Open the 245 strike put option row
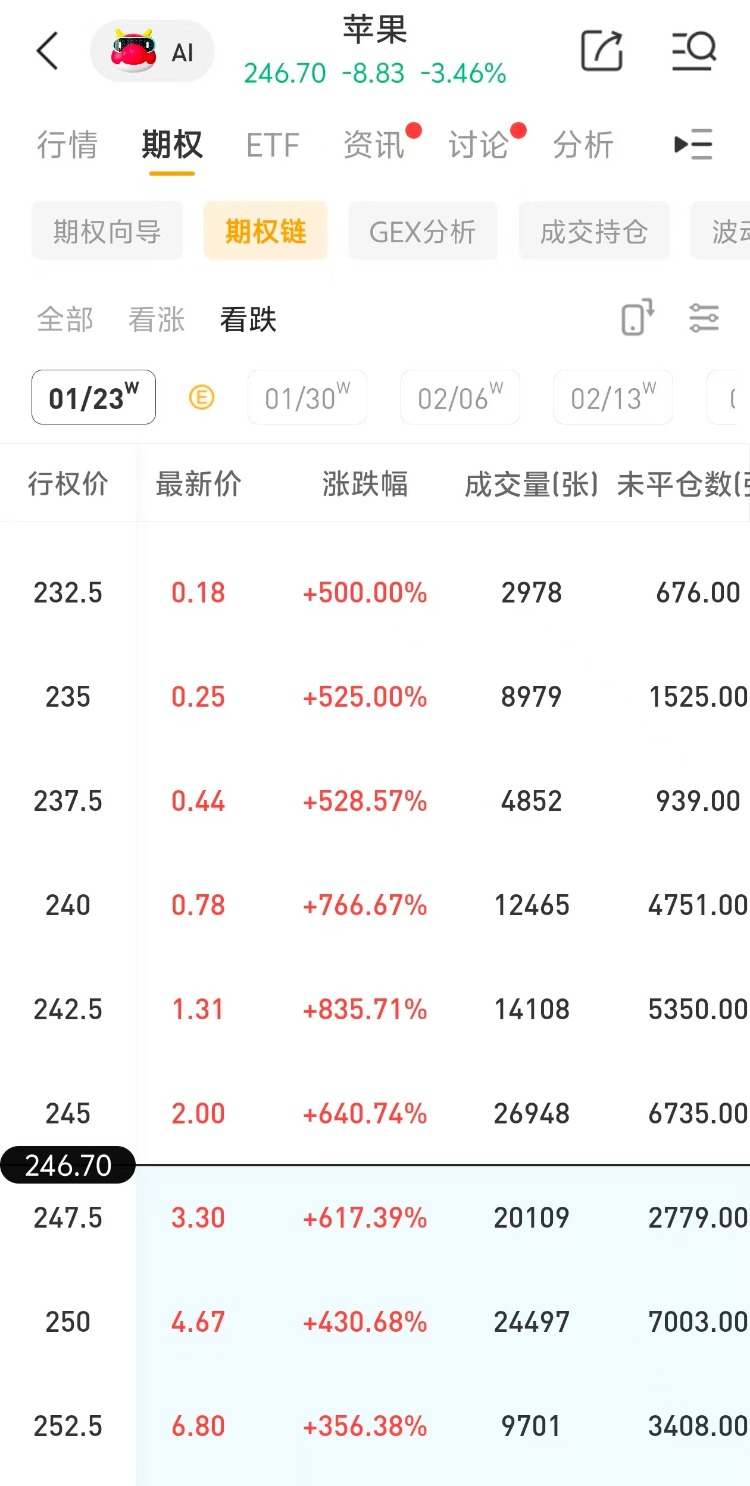 click(375, 1113)
